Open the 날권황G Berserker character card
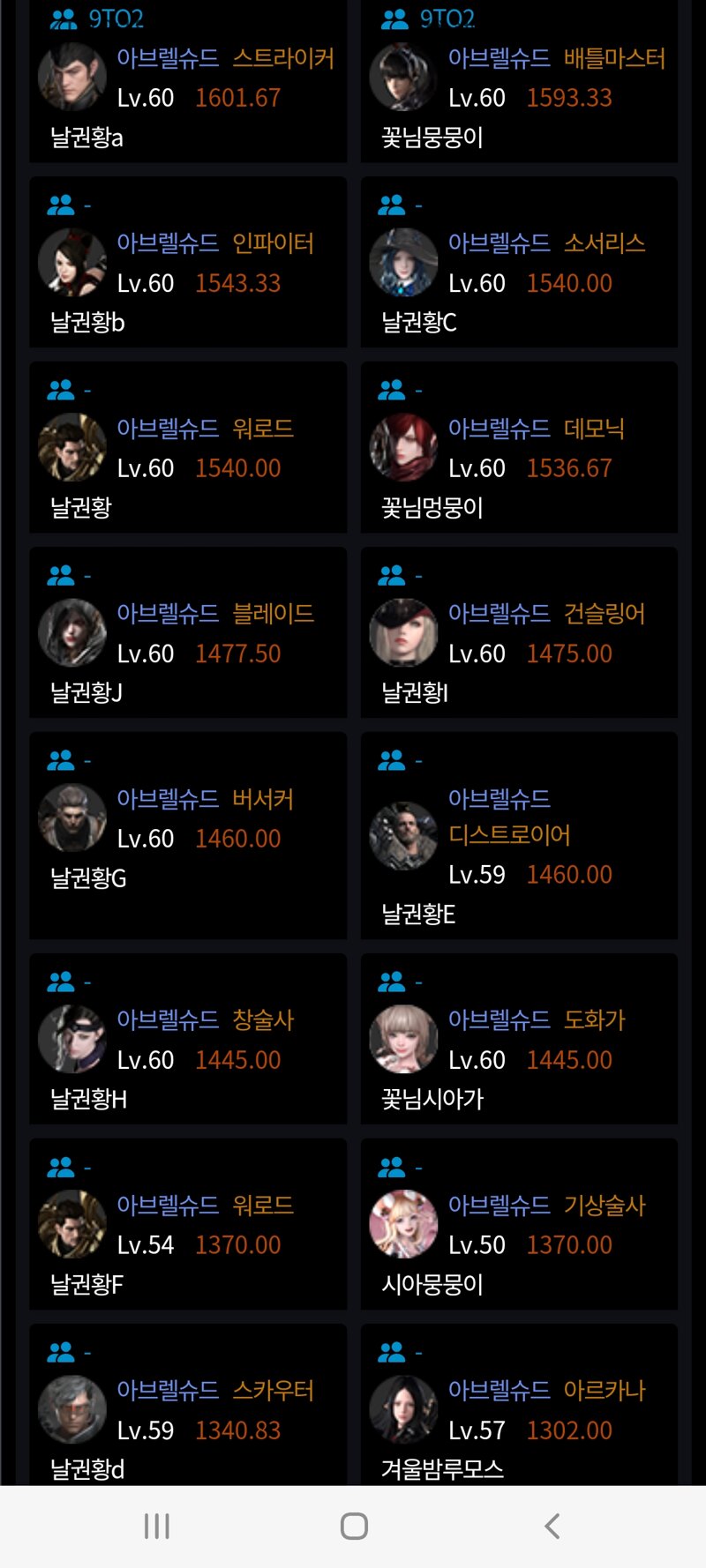The height and width of the screenshot is (1568, 706). 187,835
